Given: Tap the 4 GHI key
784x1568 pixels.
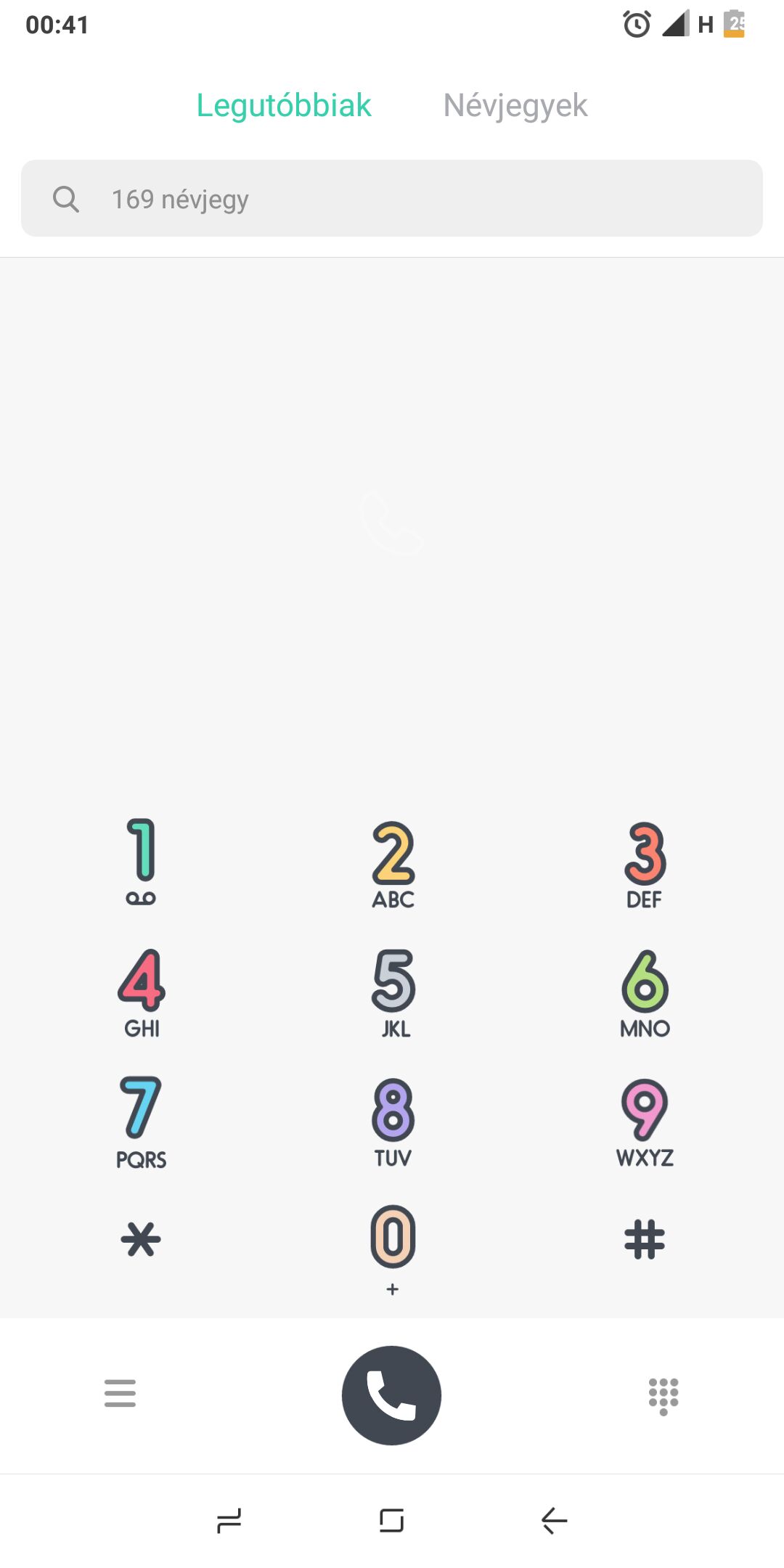Looking at the screenshot, I should tap(142, 992).
